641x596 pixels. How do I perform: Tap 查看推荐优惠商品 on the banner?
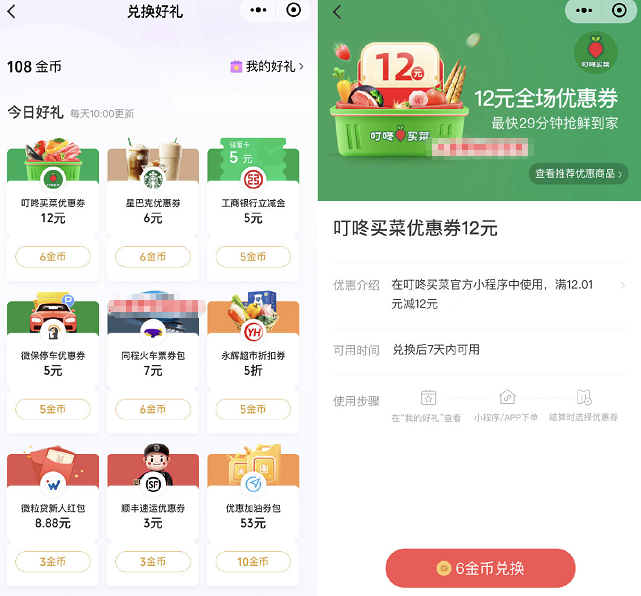tap(579, 174)
